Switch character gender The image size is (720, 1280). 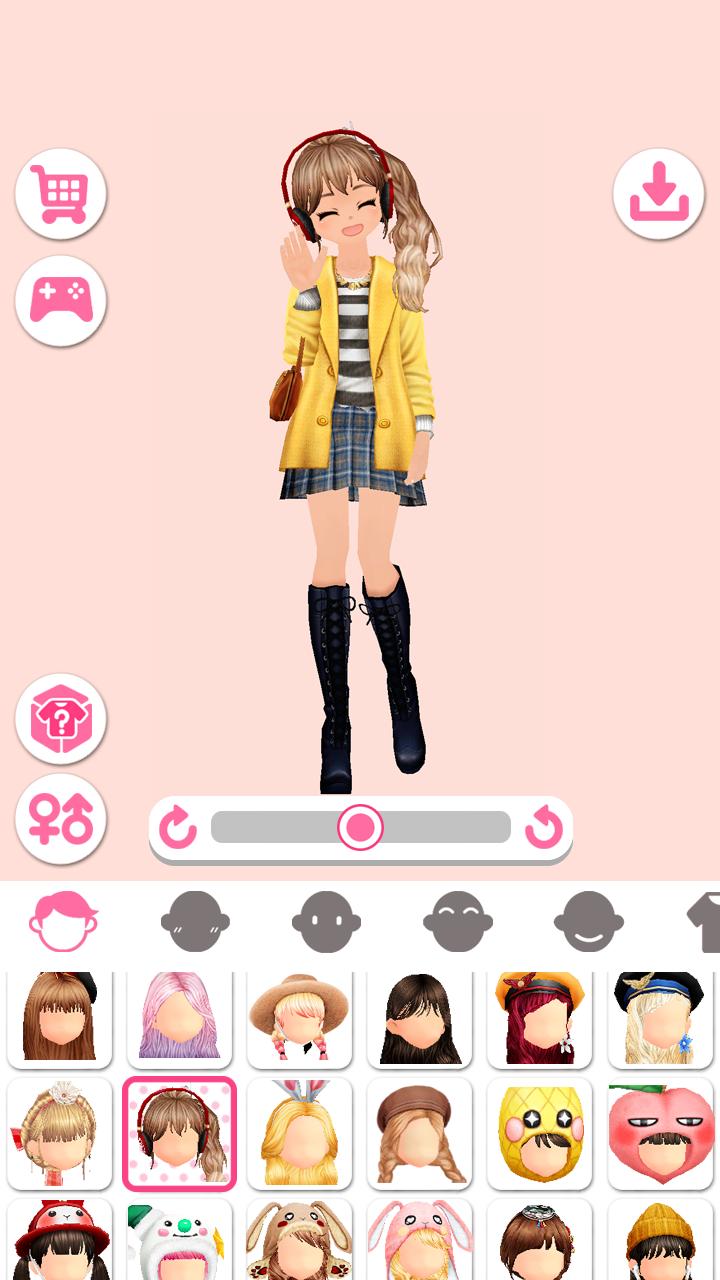pos(60,820)
